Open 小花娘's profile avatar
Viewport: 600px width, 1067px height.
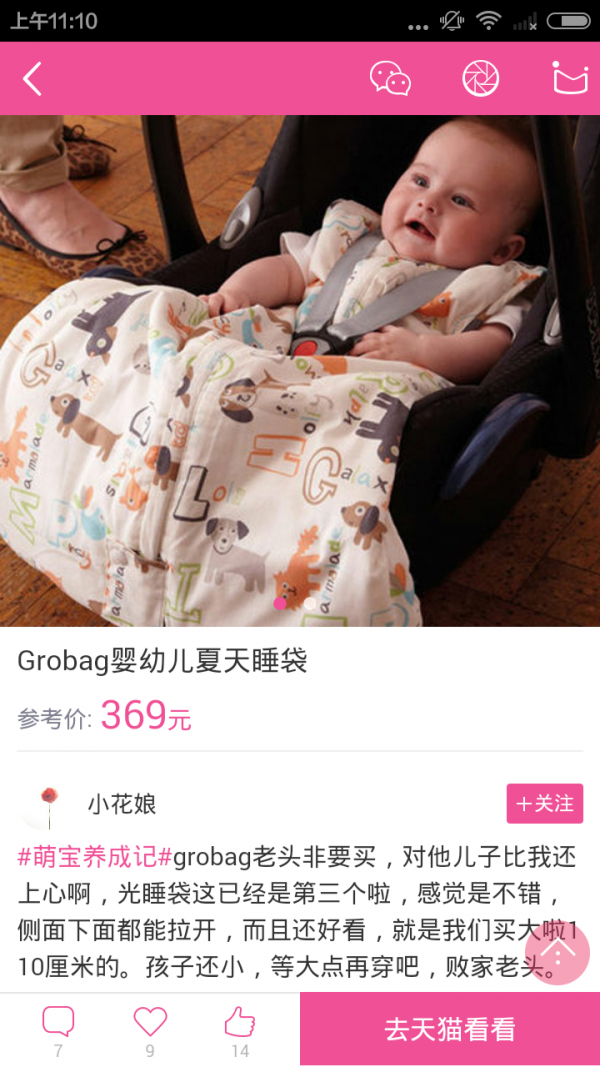pyautogui.click(x=47, y=804)
